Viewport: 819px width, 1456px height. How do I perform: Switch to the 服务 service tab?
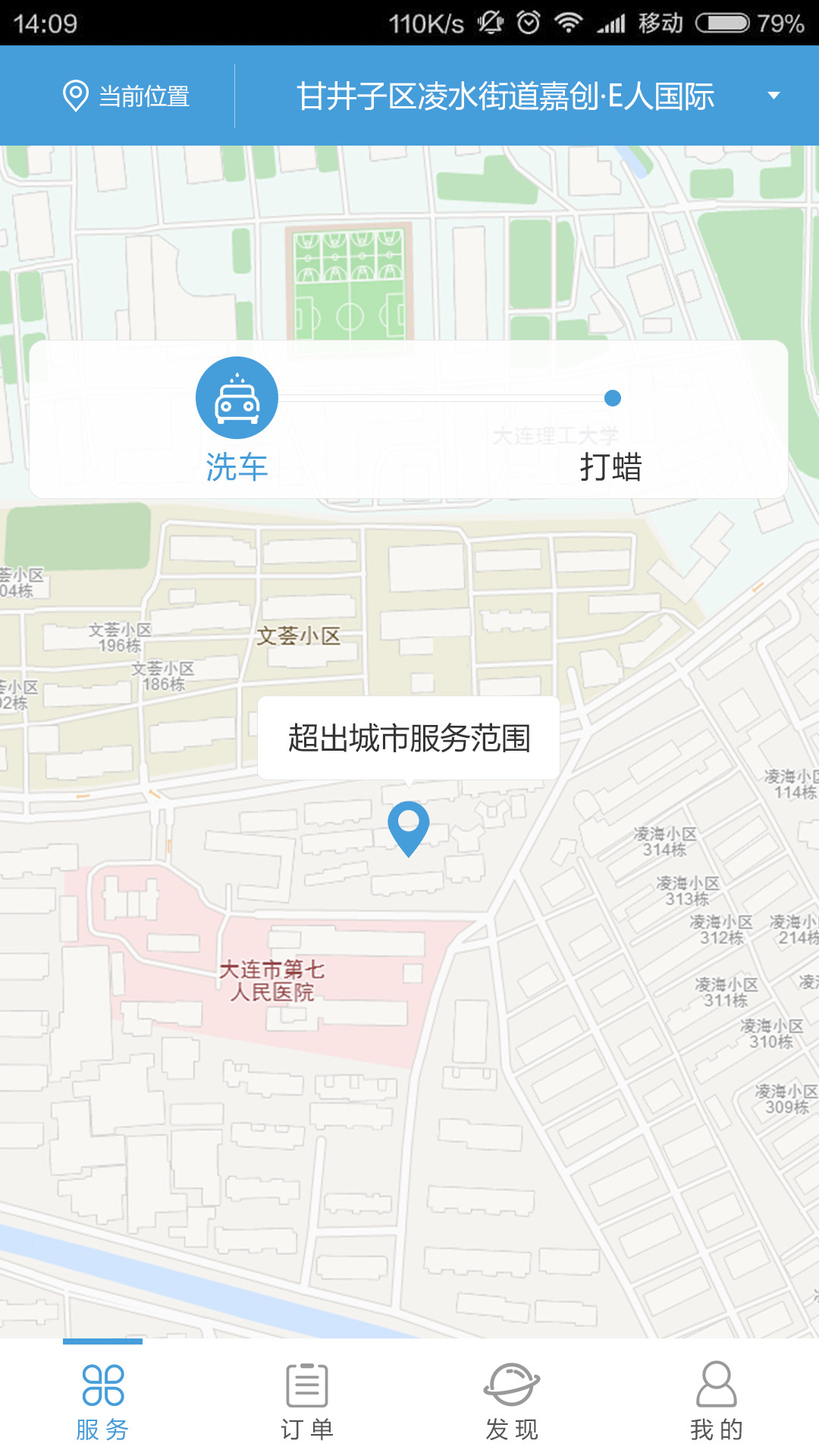(x=102, y=1400)
